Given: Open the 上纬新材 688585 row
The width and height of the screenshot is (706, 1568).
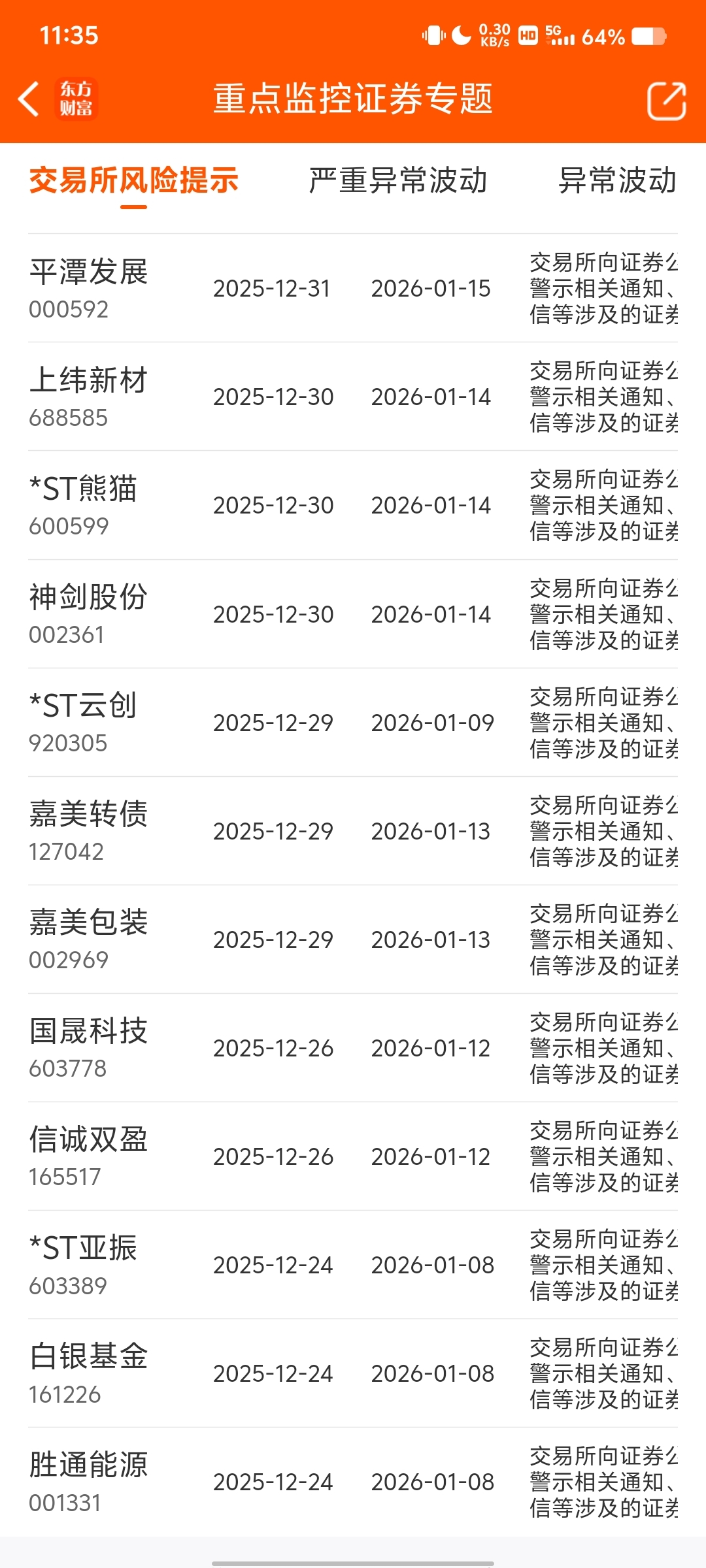Looking at the screenshot, I should pyautogui.click(x=353, y=397).
